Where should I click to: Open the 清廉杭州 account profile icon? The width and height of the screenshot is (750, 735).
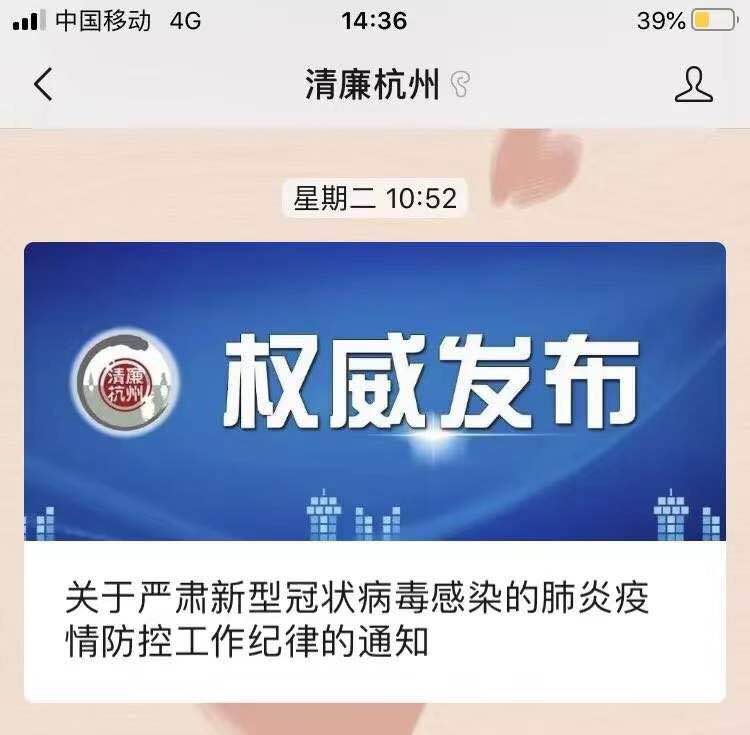(693, 85)
